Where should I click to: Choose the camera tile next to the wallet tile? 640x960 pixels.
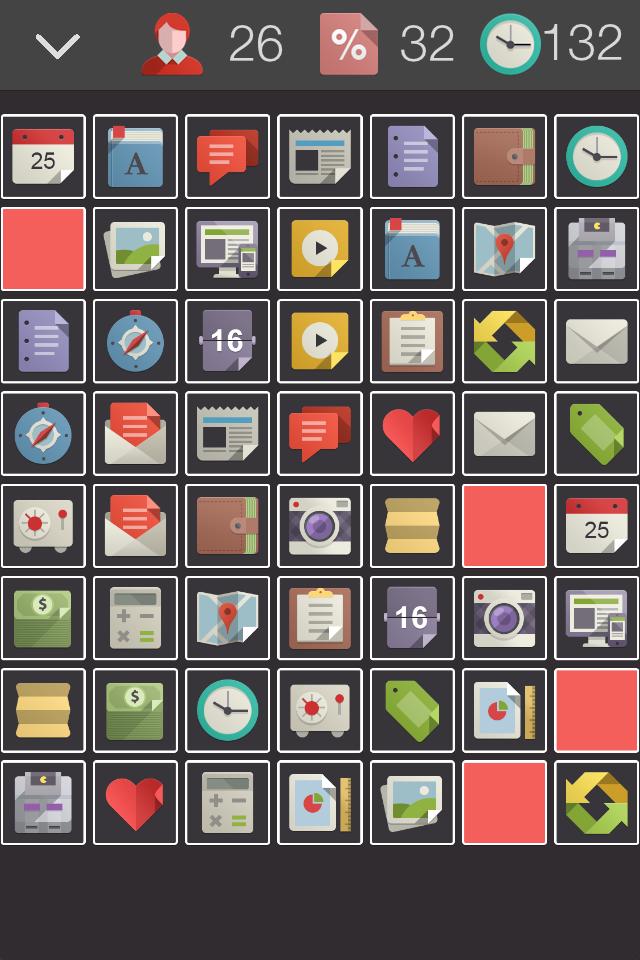click(x=320, y=526)
